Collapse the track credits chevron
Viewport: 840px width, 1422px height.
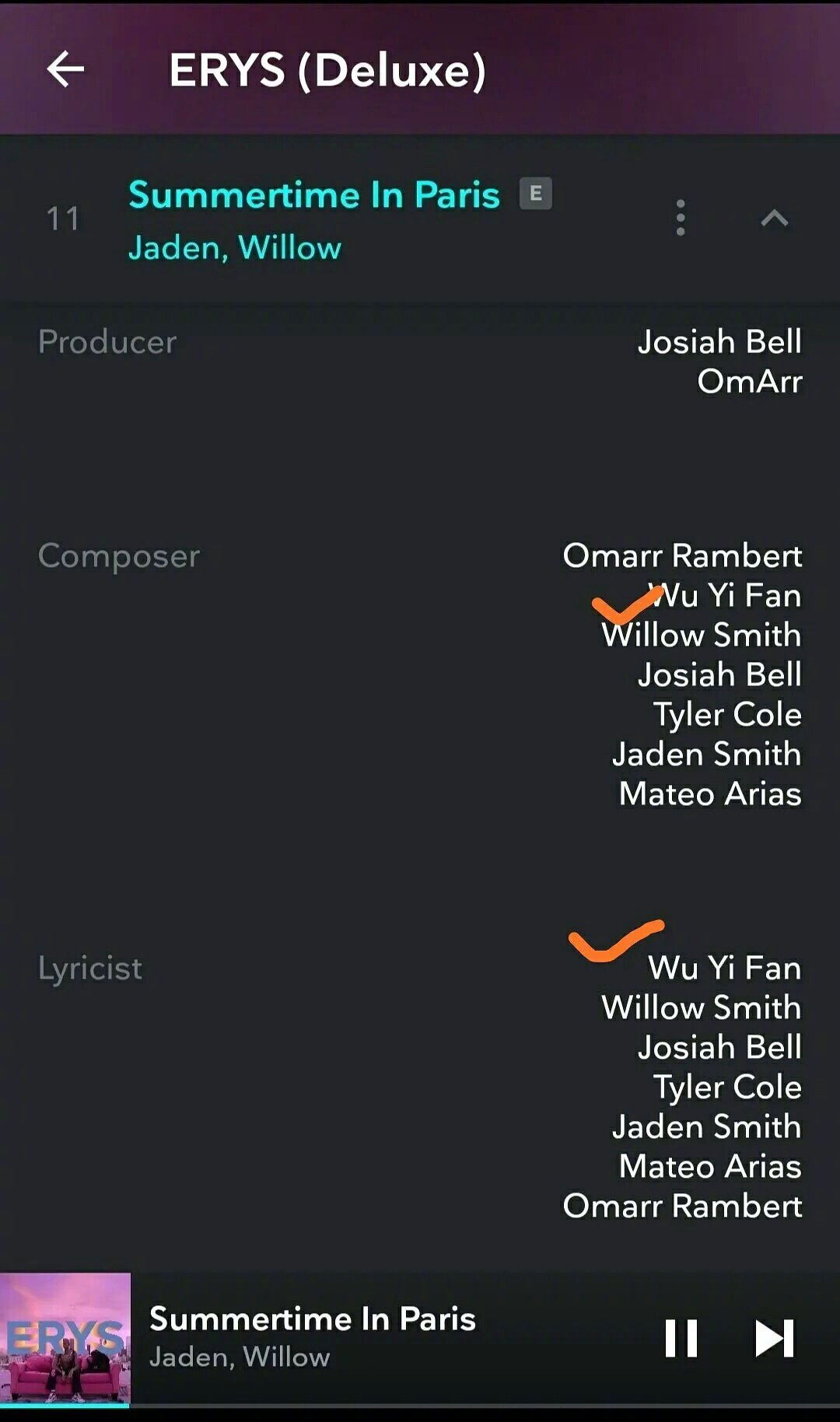click(x=774, y=219)
